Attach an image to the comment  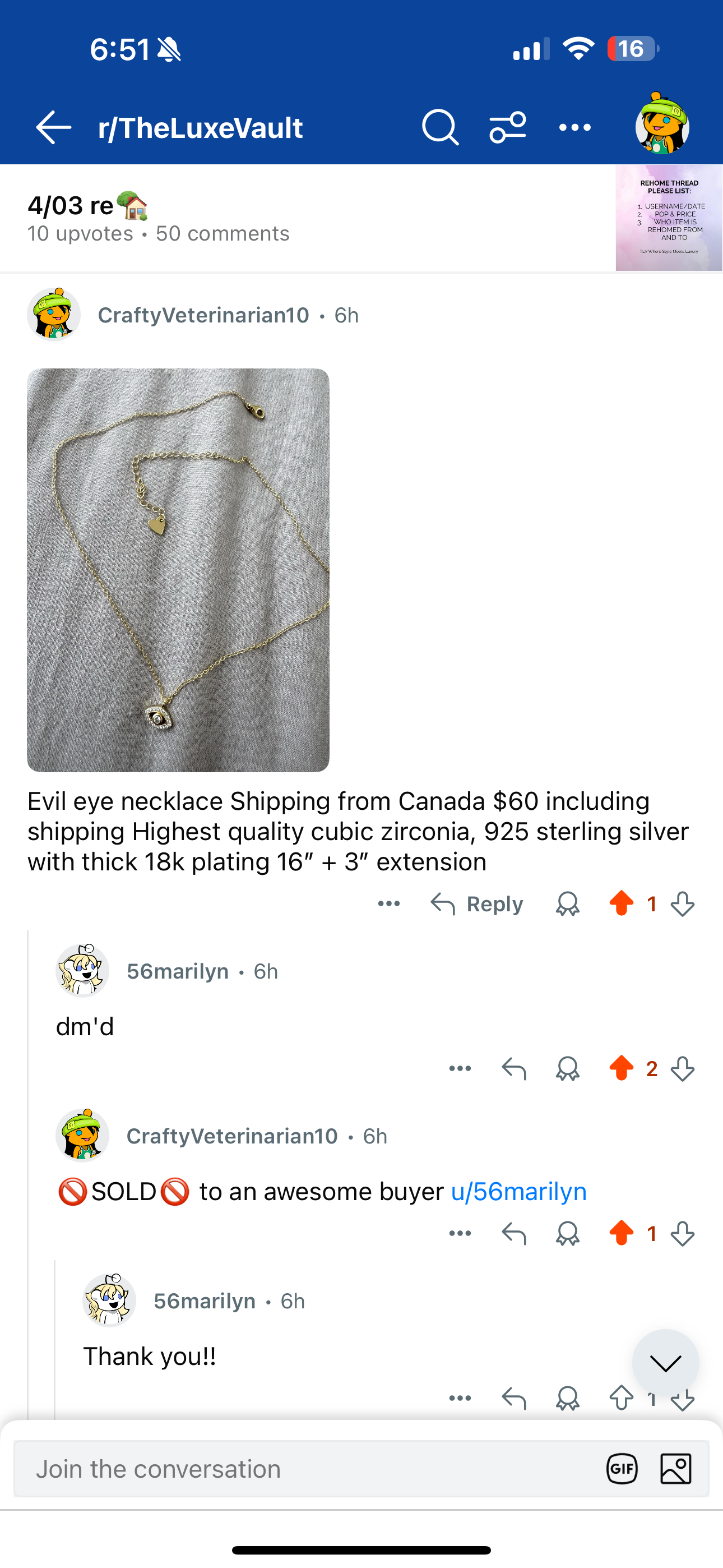click(x=675, y=1469)
